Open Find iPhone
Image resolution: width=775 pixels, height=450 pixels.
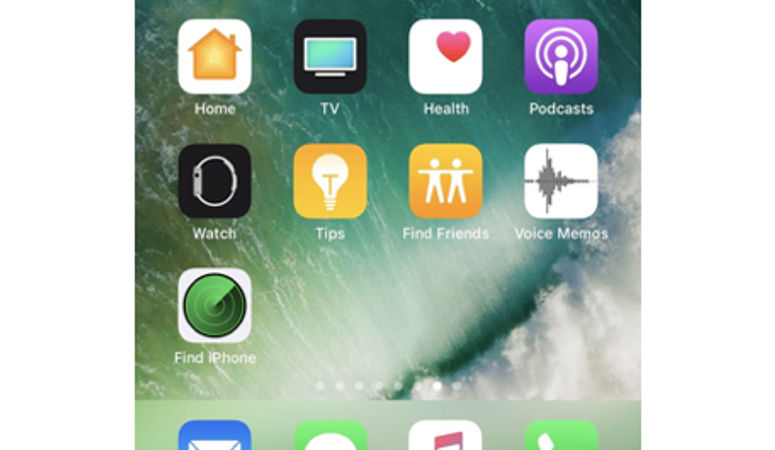point(214,305)
